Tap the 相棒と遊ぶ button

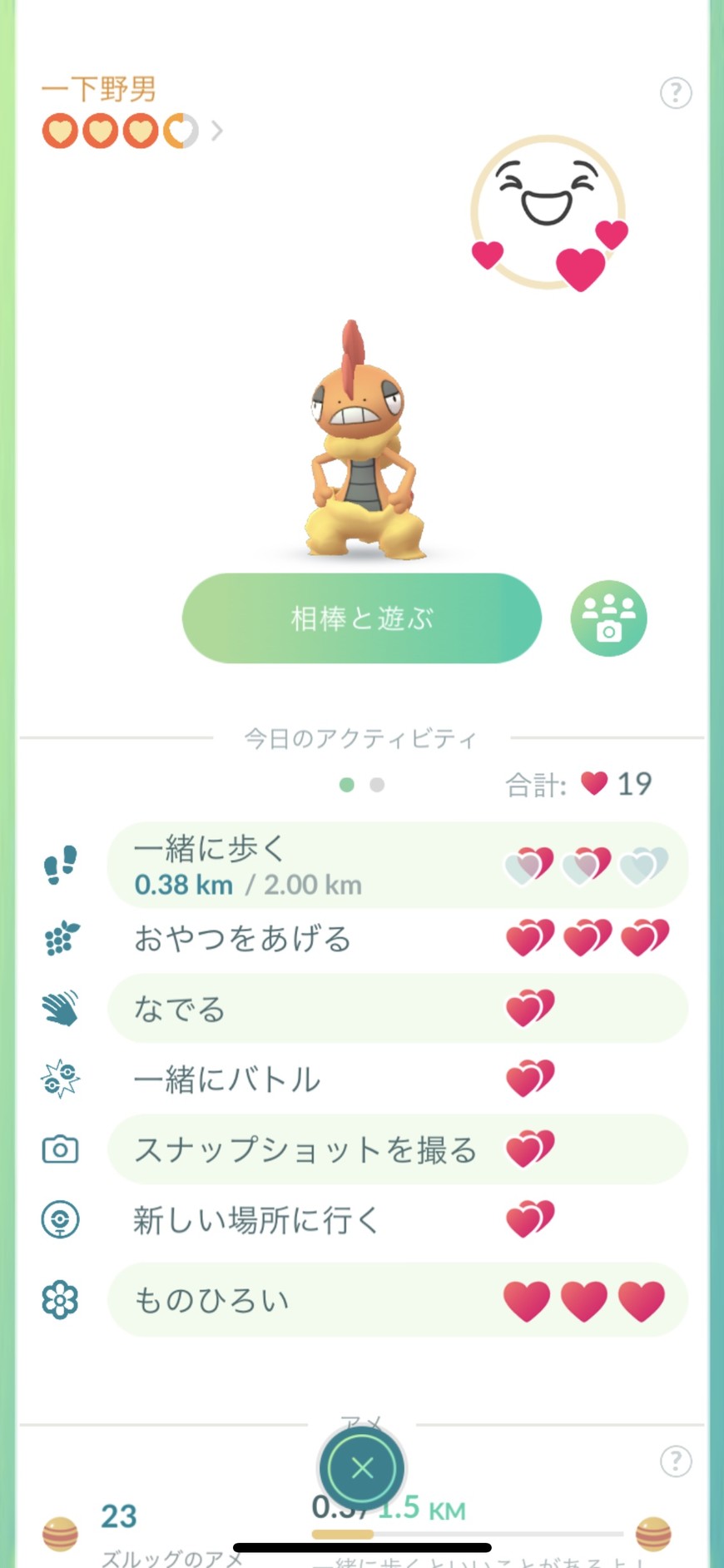click(x=361, y=618)
